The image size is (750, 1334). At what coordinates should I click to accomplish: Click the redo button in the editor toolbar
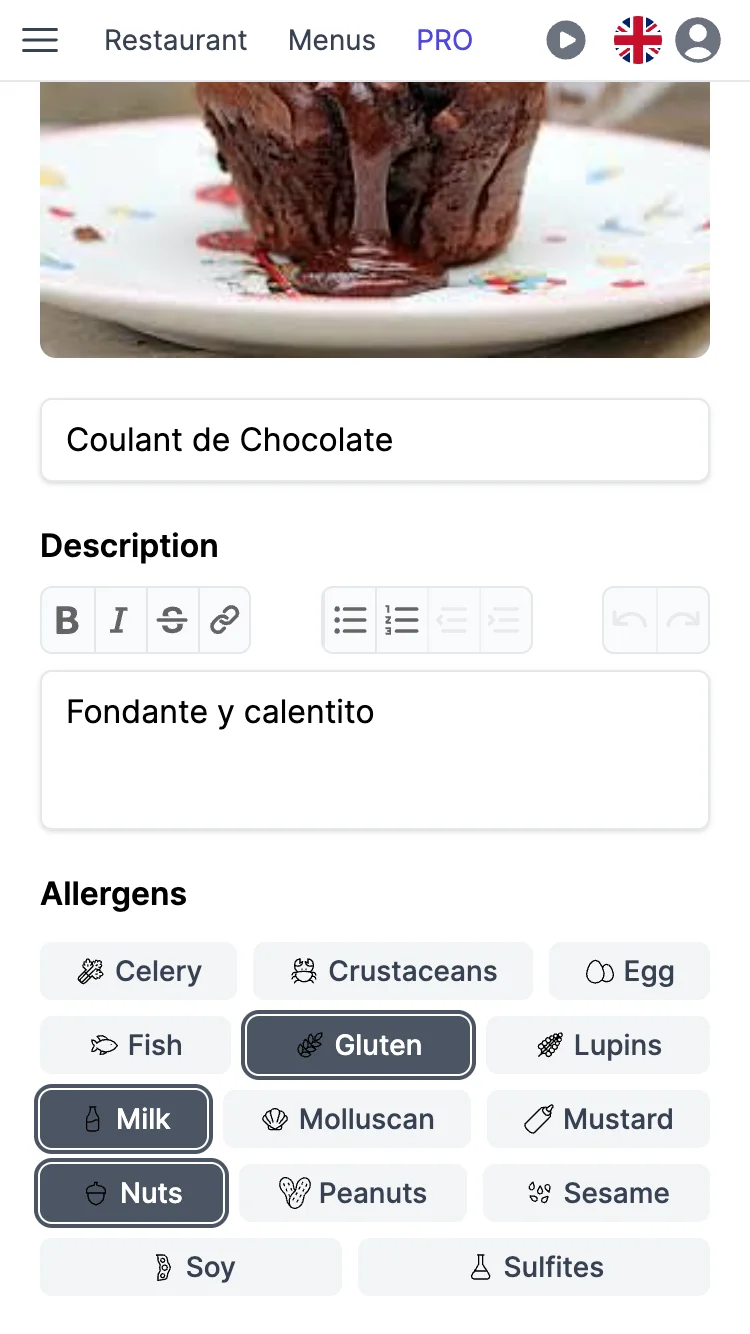[681, 619]
